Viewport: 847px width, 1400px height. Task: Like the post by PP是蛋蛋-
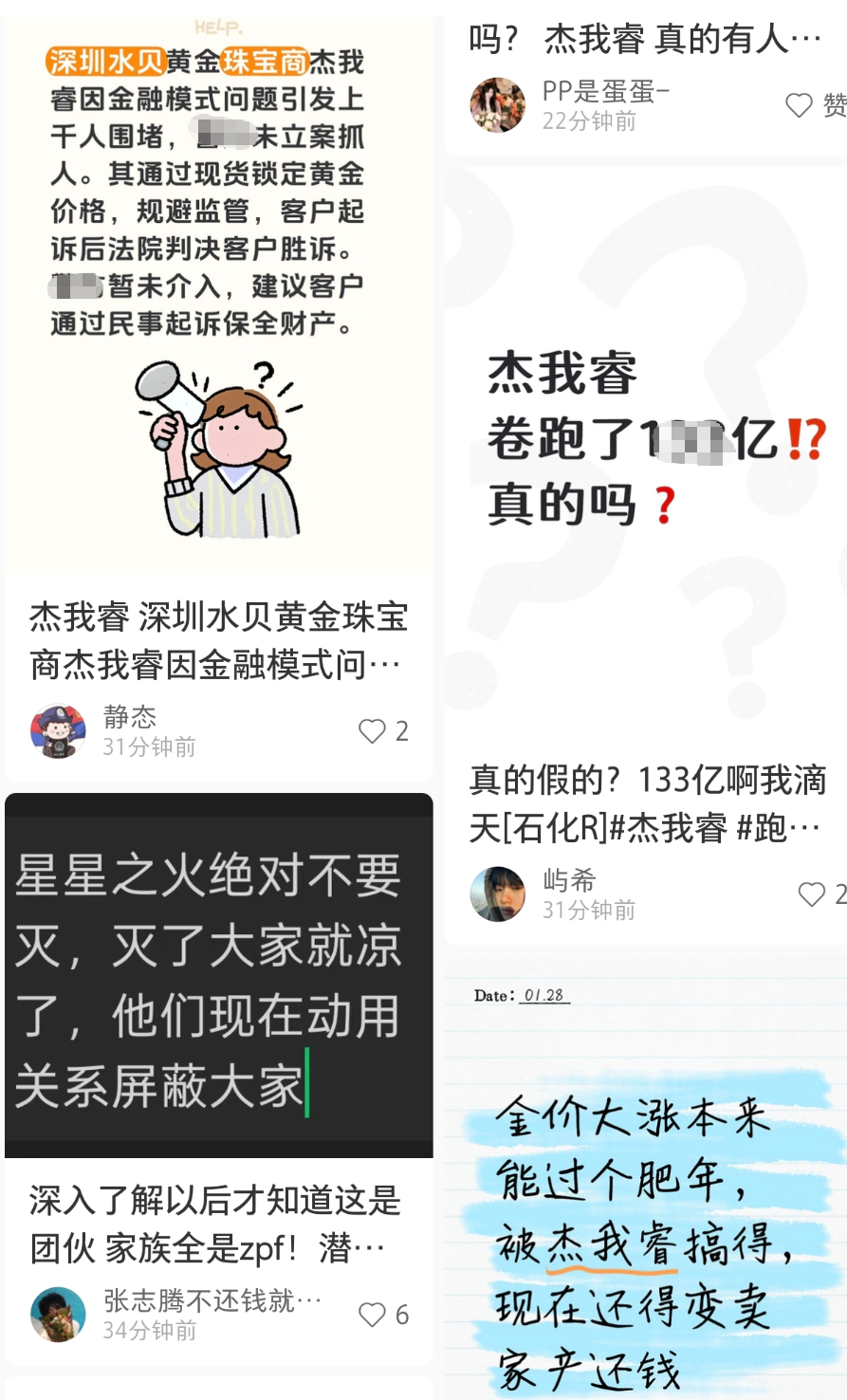click(800, 105)
